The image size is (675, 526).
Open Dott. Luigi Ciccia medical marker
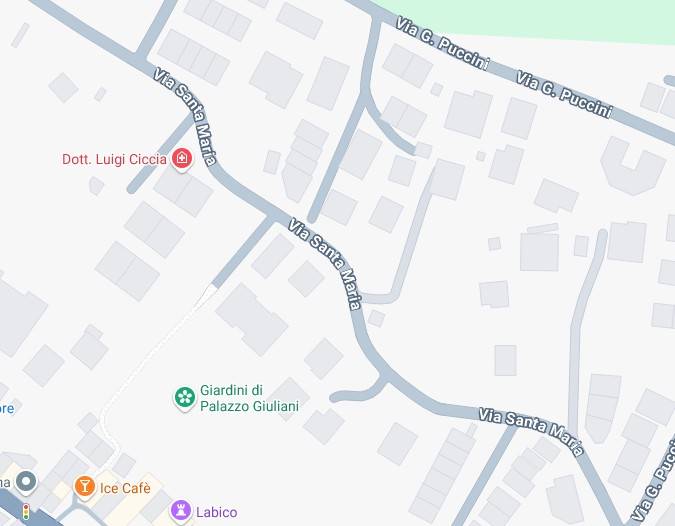click(182, 158)
